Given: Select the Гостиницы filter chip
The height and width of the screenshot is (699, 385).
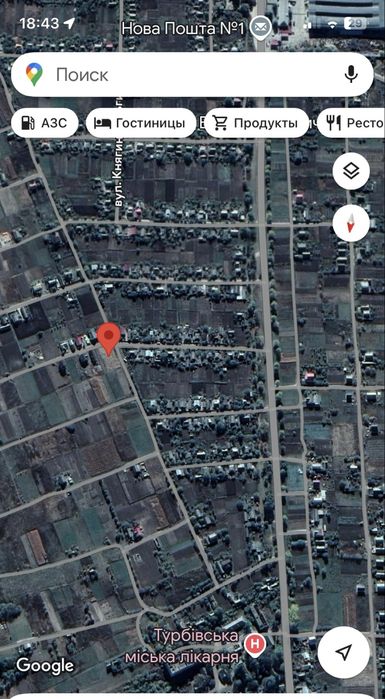Looking at the screenshot, I should [141, 123].
